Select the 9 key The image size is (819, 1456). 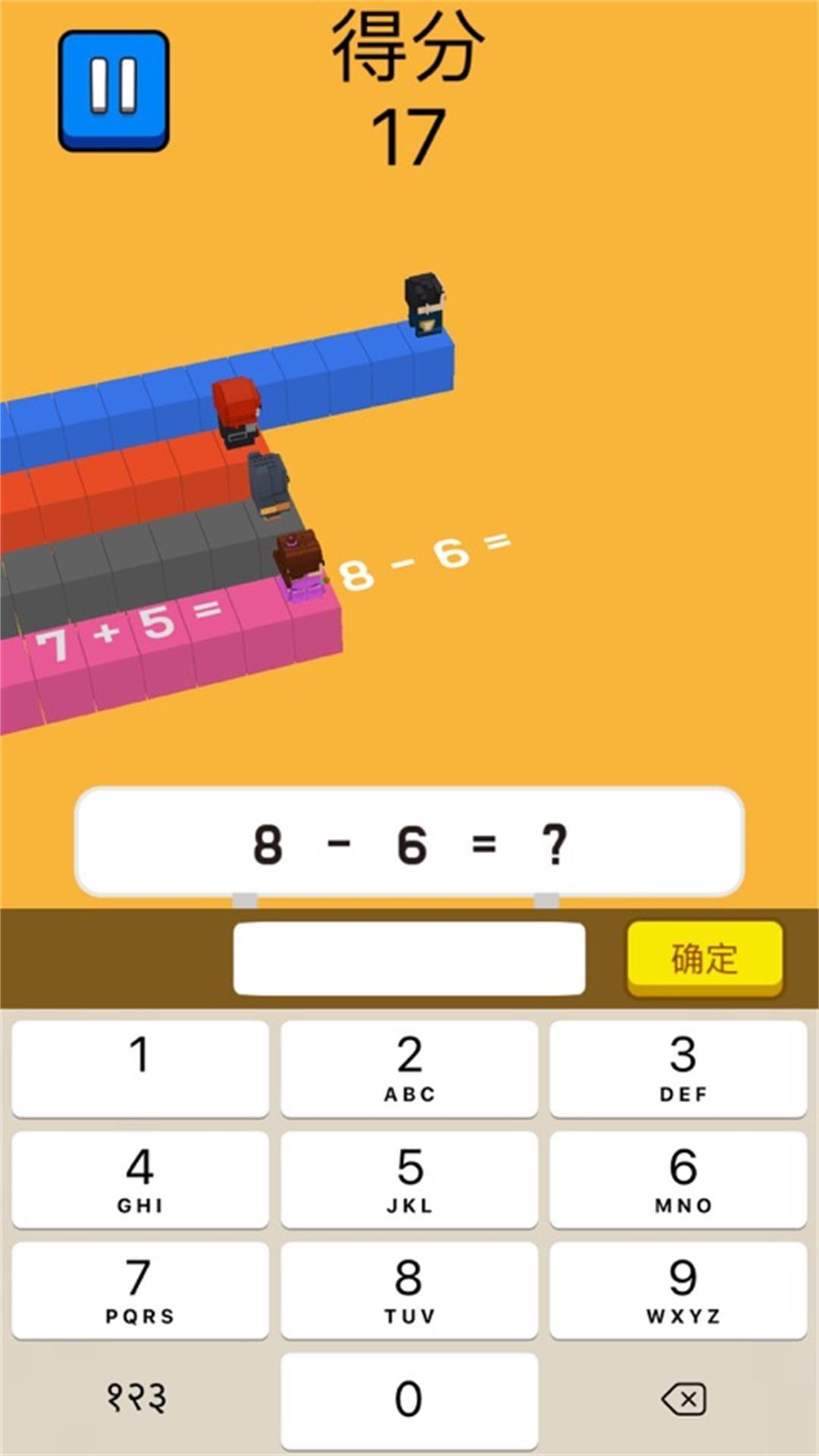pos(678,1290)
